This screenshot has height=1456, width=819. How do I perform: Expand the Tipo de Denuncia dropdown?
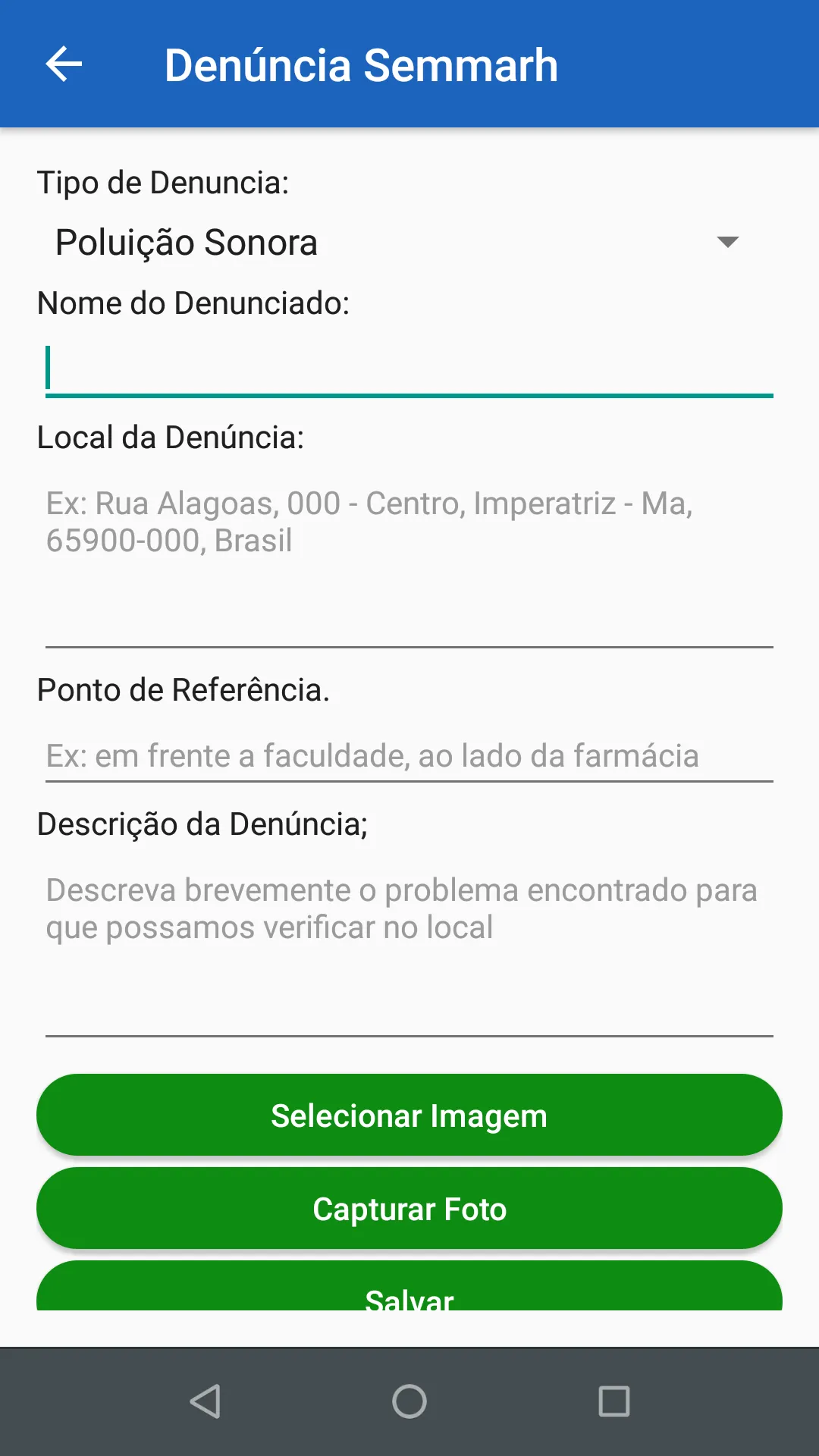point(394,243)
